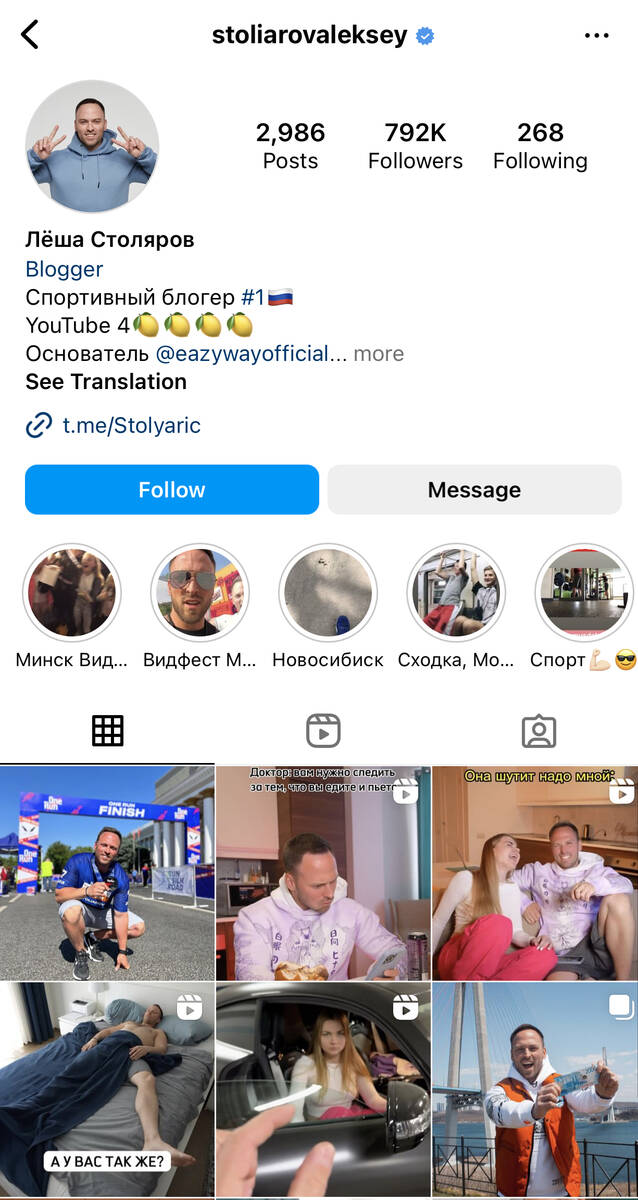The width and height of the screenshot is (638, 1200).
Task: Open the t.me/Stolyaric link
Action: point(131,426)
